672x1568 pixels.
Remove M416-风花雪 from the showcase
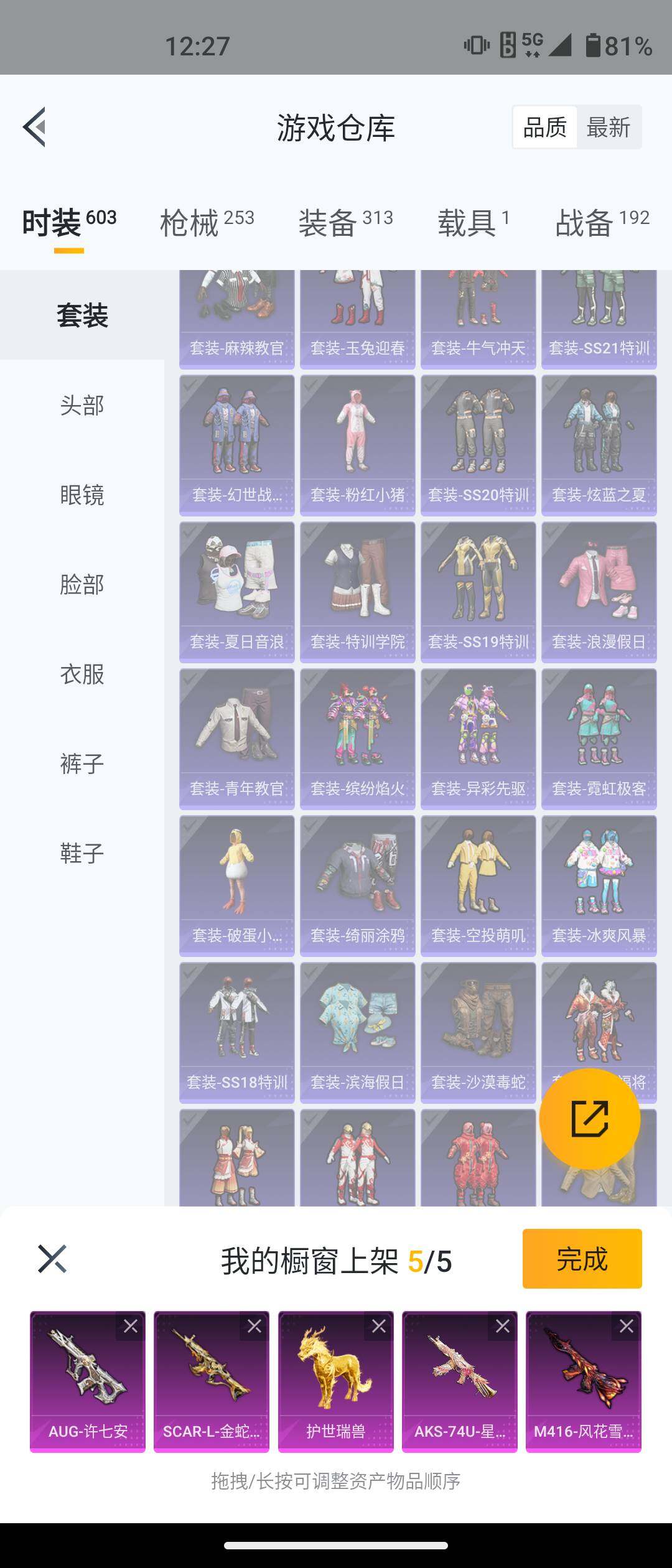626,1326
